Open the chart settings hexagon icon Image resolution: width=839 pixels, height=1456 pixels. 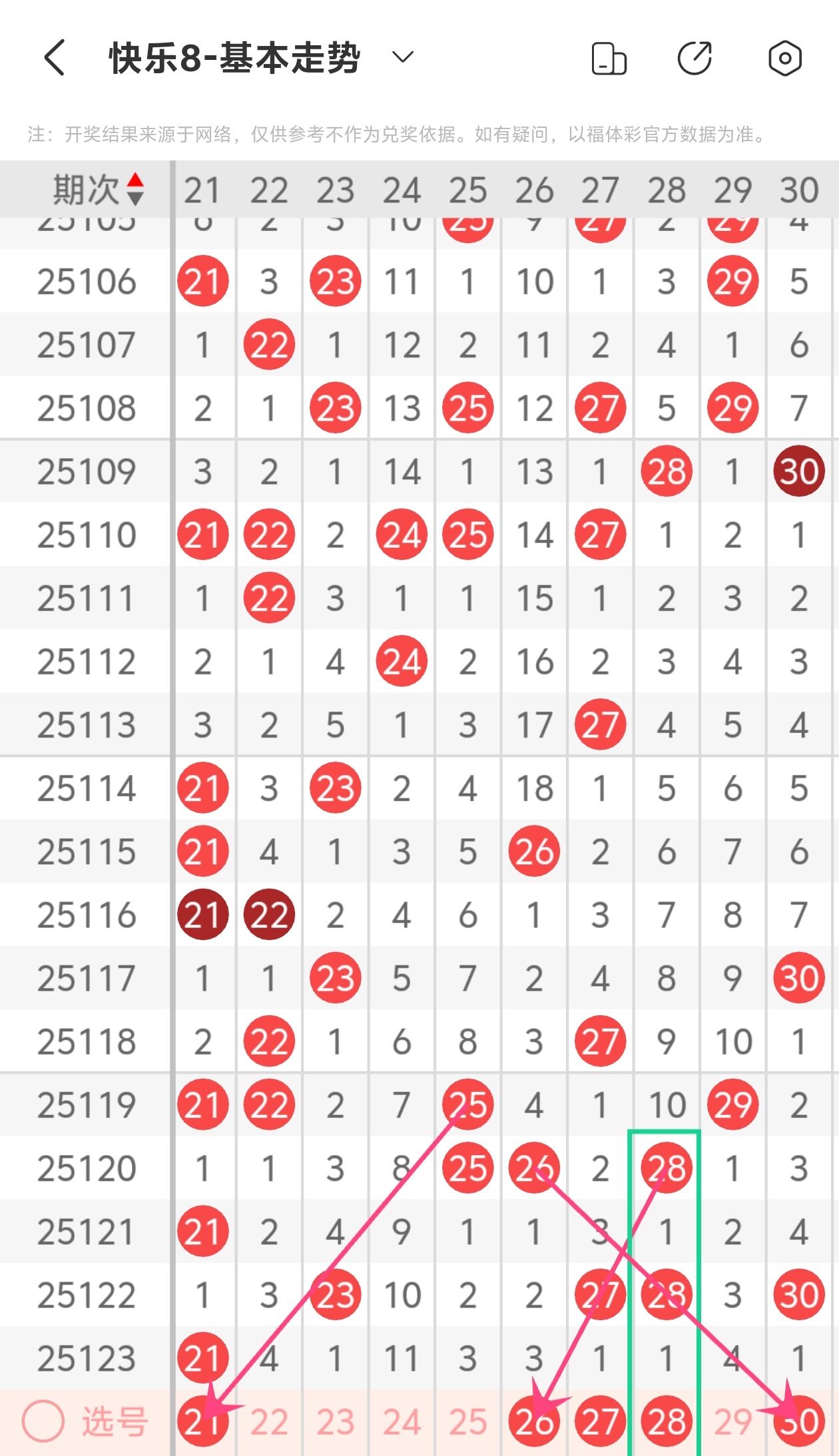pos(784,59)
